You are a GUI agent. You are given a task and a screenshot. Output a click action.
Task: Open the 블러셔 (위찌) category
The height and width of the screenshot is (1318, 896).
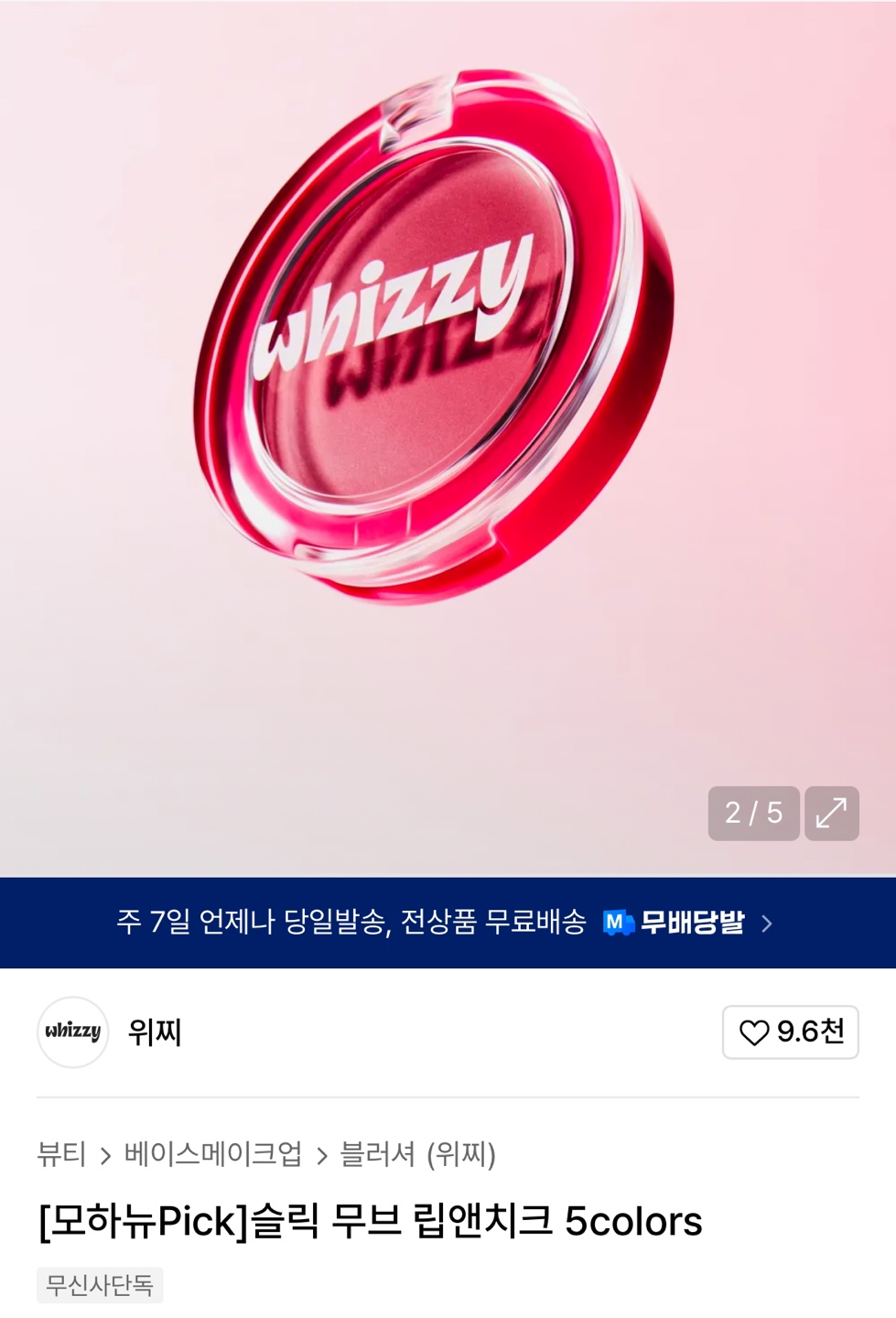pos(417,1154)
